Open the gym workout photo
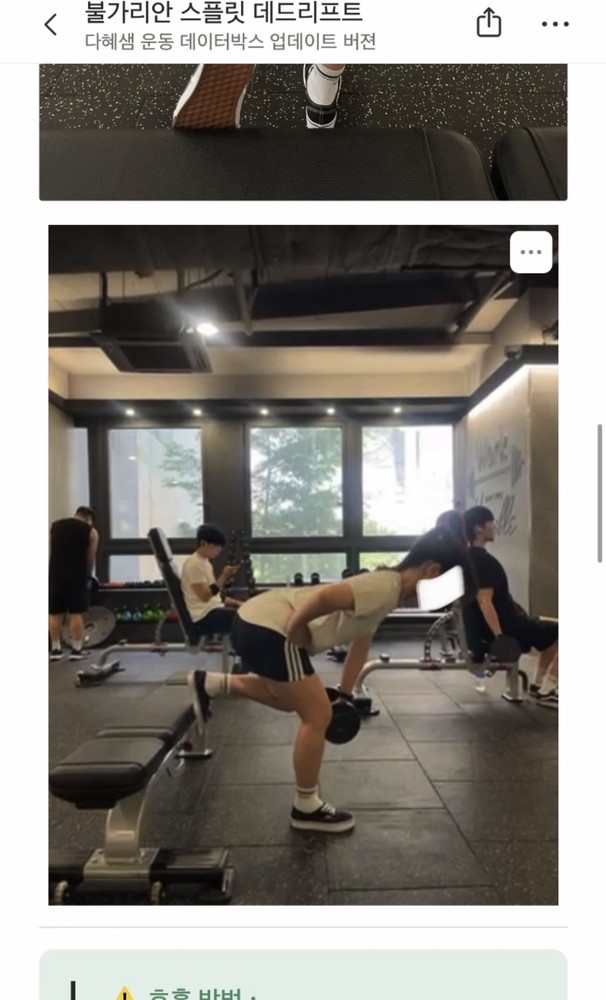 [304, 565]
